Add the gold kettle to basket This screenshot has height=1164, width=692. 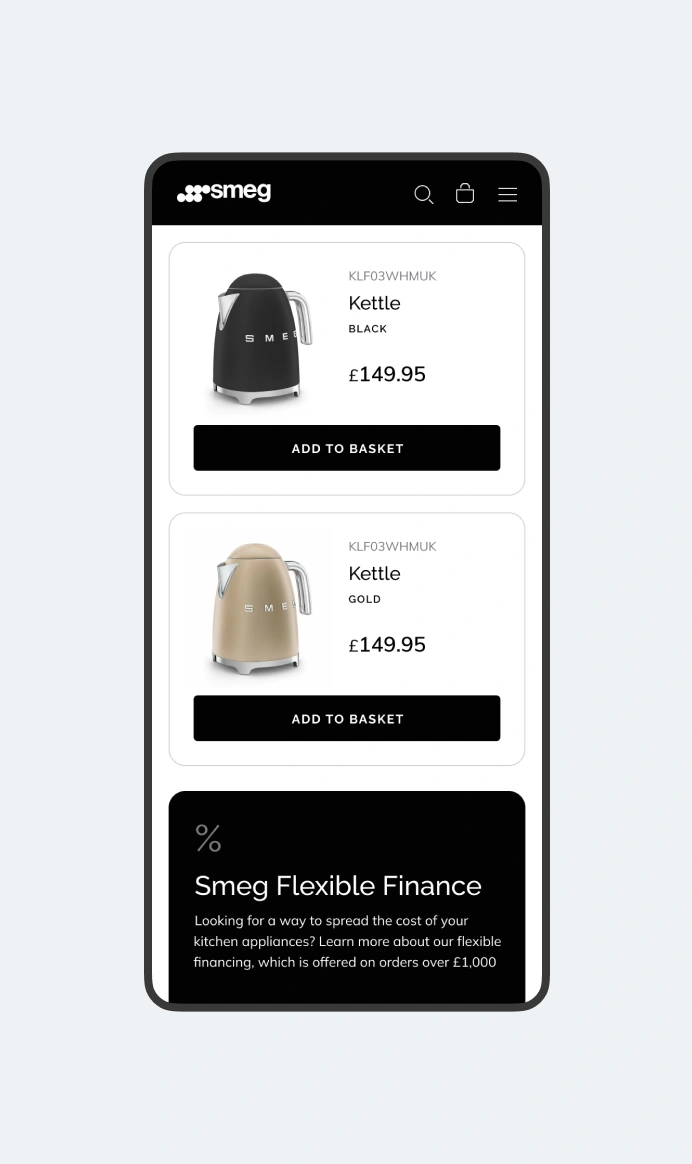click(x=346, y=718)
